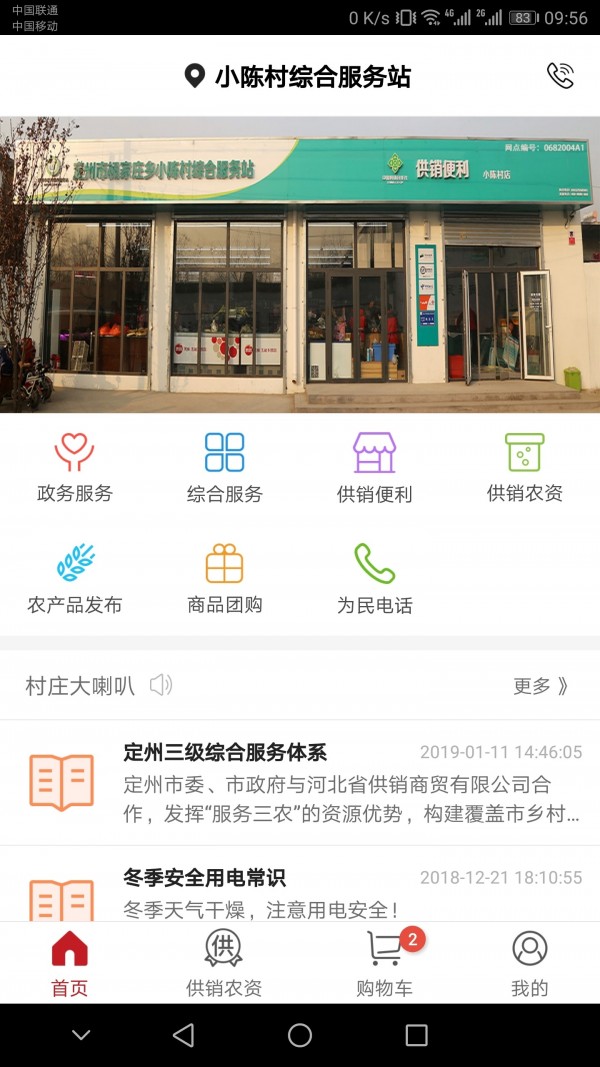Open the 小陈村综合服务站 location selector
Viewport: 600px width, 1067px height.
click(299, 77)
